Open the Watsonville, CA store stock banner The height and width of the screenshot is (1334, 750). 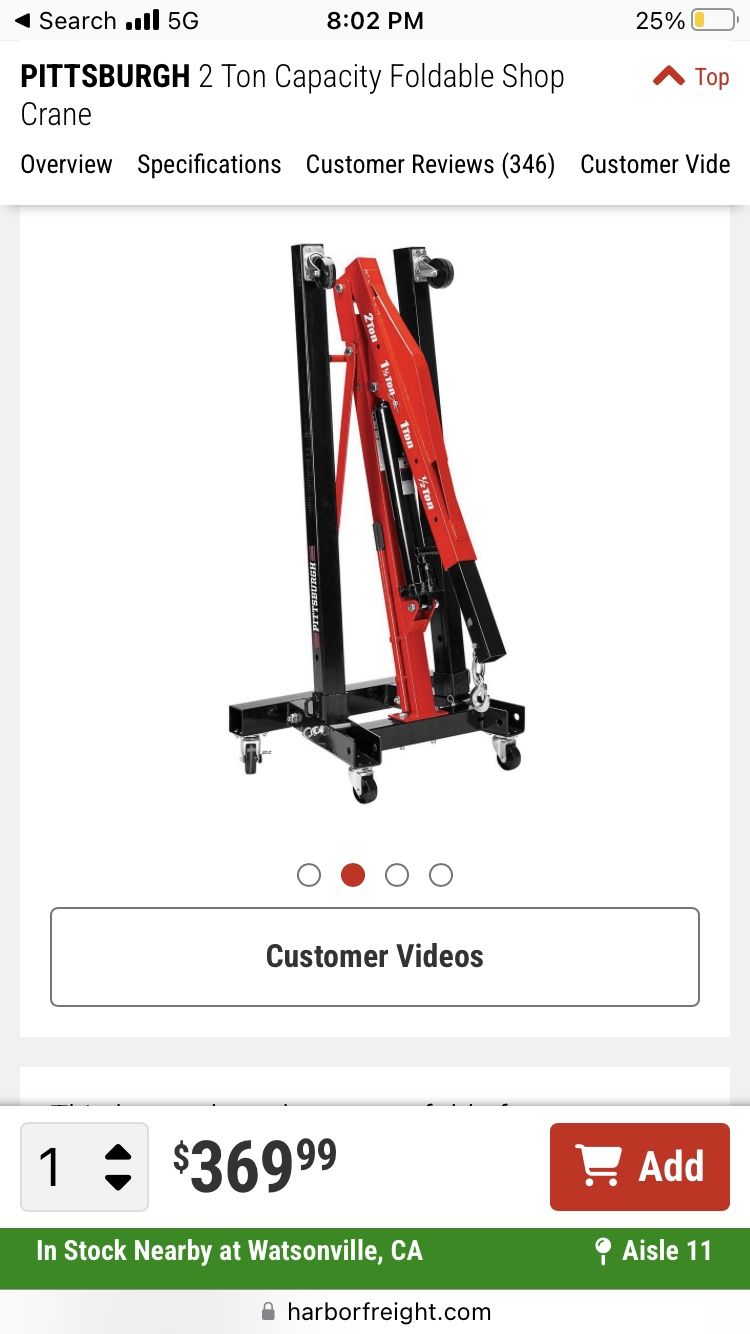tap(230, 1251)
